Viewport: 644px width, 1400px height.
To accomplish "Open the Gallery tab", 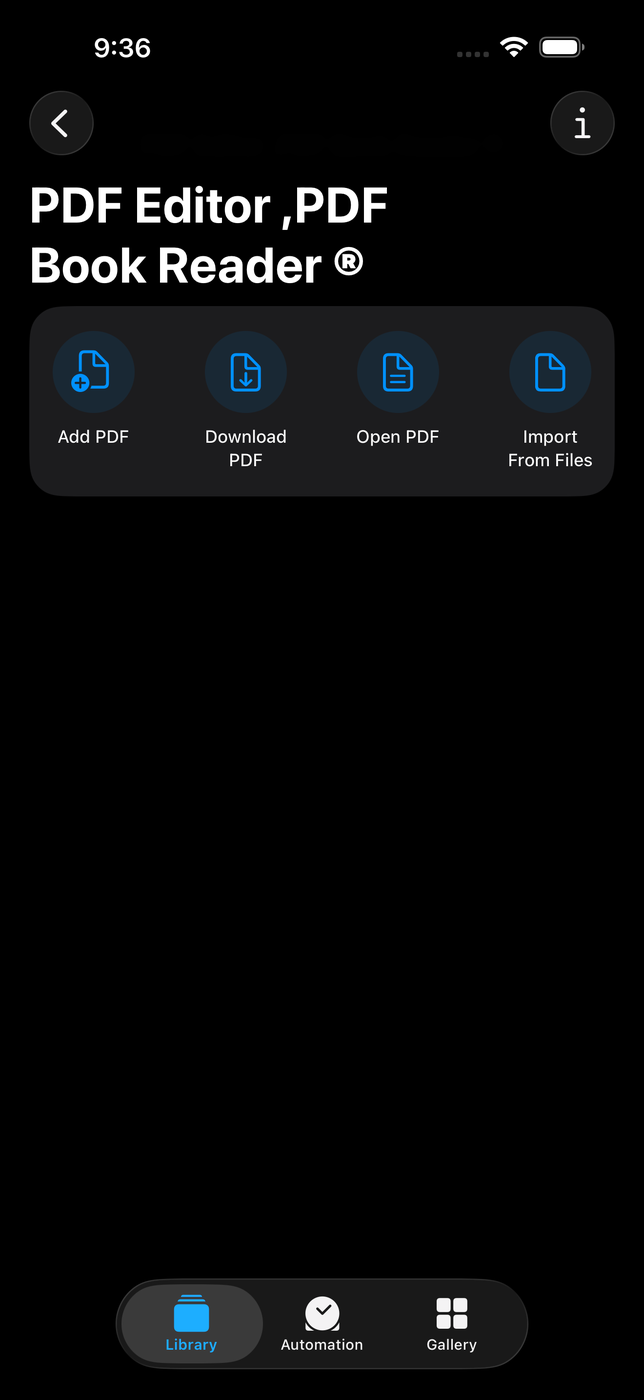I will coord(452,1323).
